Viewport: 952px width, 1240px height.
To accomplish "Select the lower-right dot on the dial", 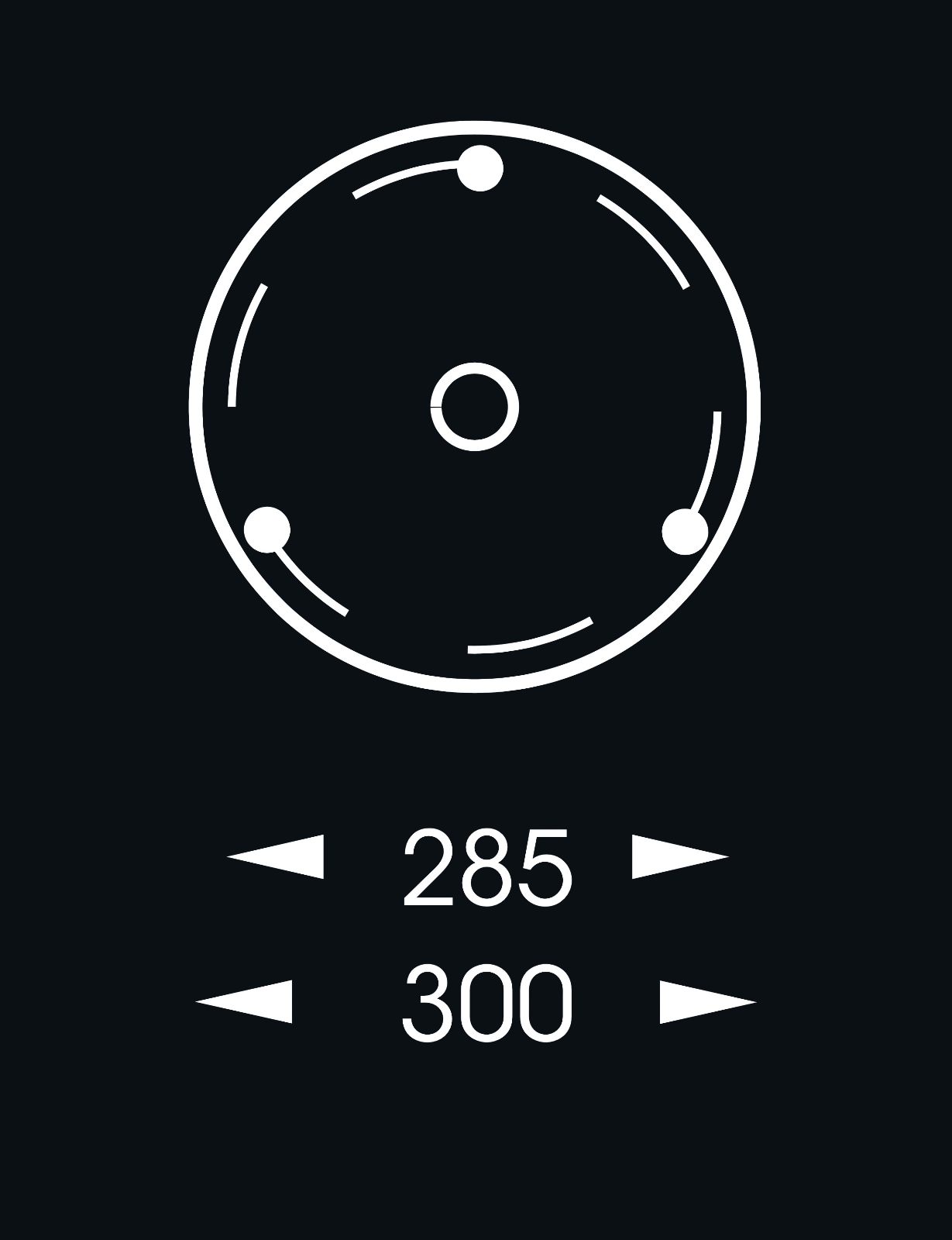I will (x=685, y=532).
